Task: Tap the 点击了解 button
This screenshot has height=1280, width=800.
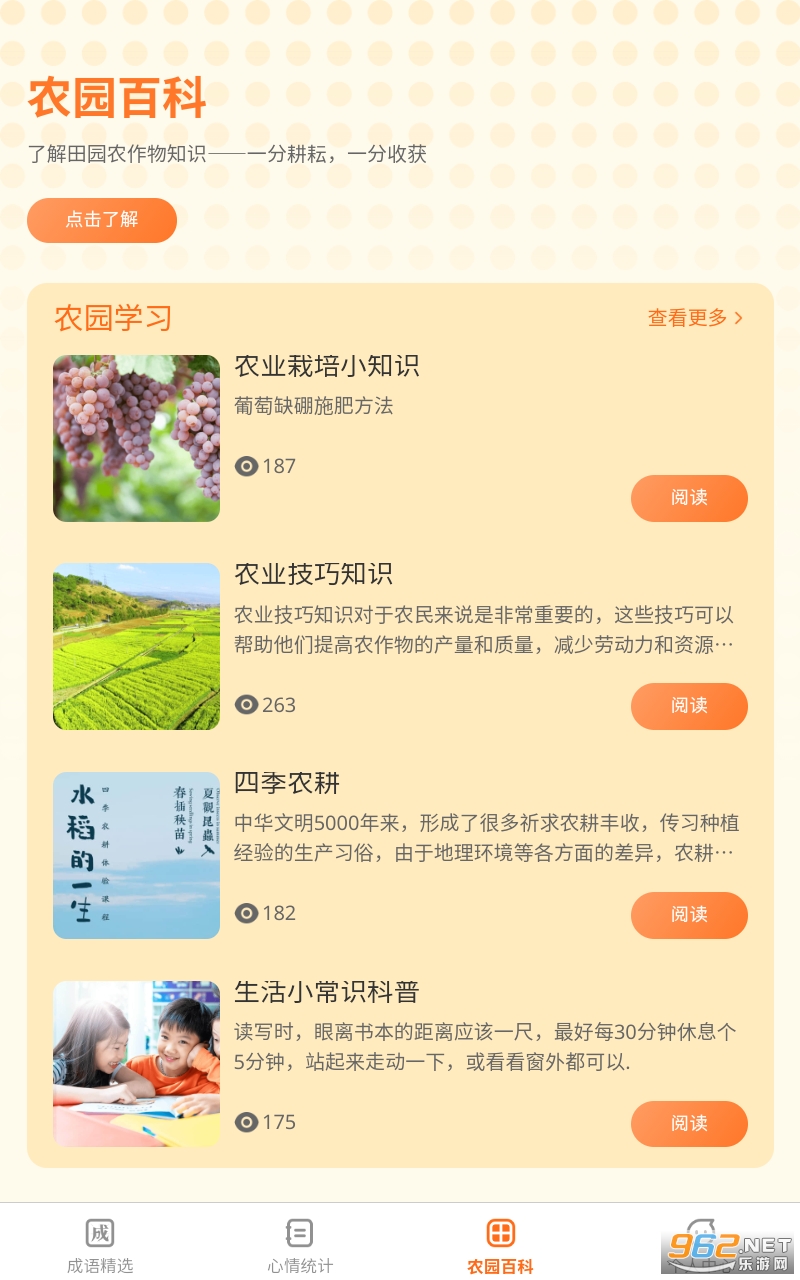Action: click(x=102, y=220)
